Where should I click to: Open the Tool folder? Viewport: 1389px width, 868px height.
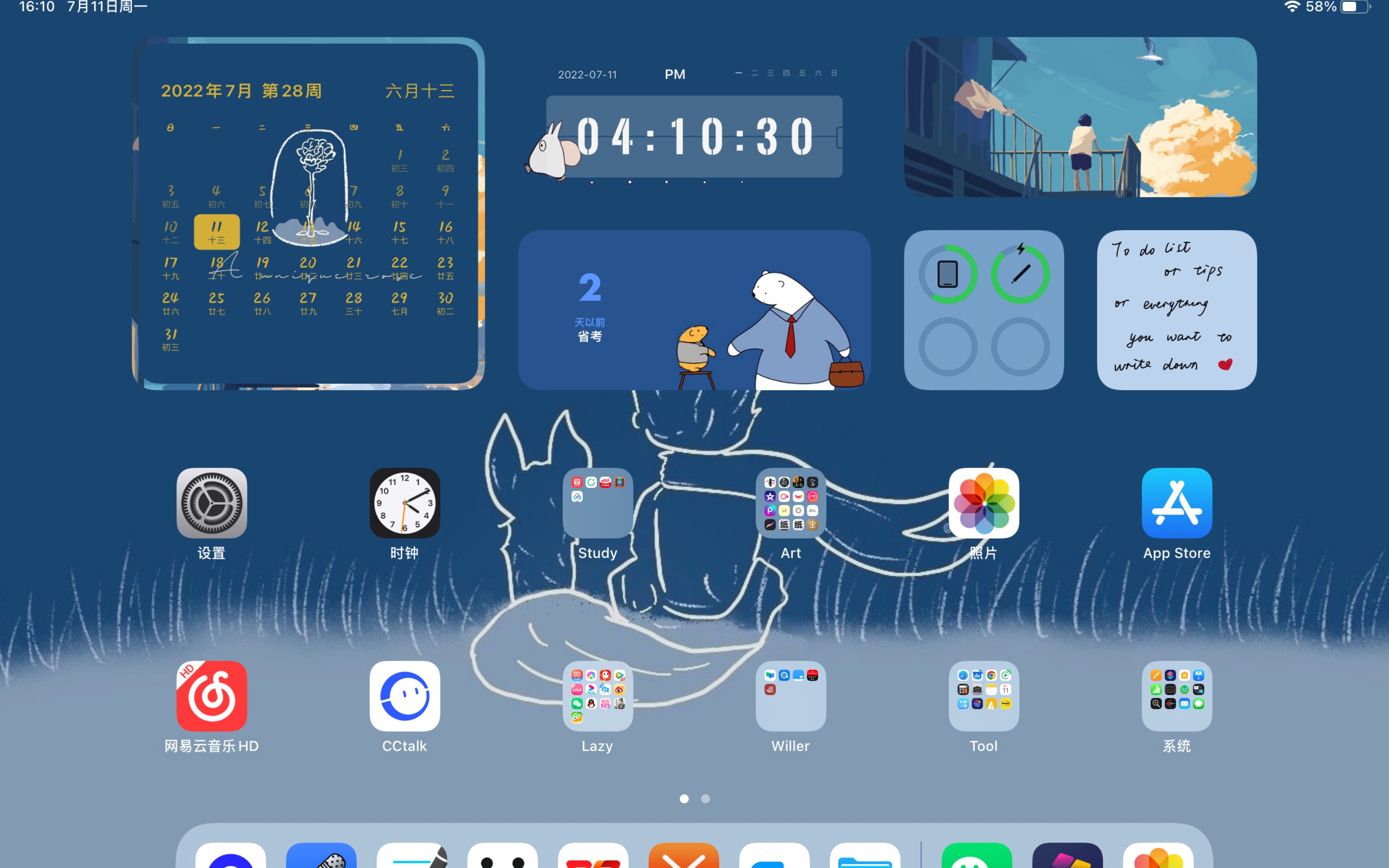pos(984,696)
